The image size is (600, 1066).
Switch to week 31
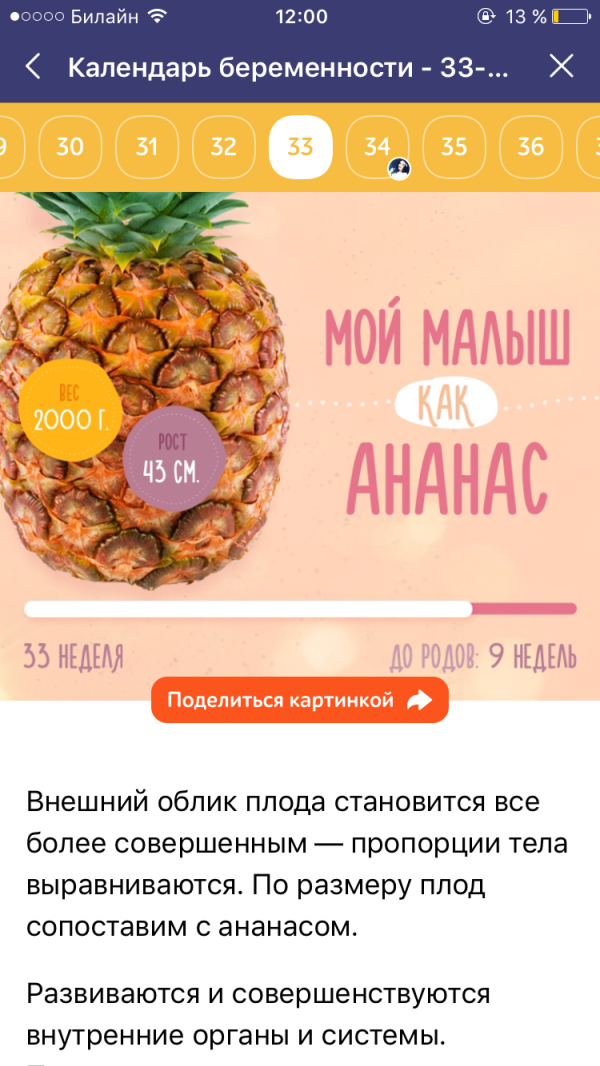pos(147,147)
